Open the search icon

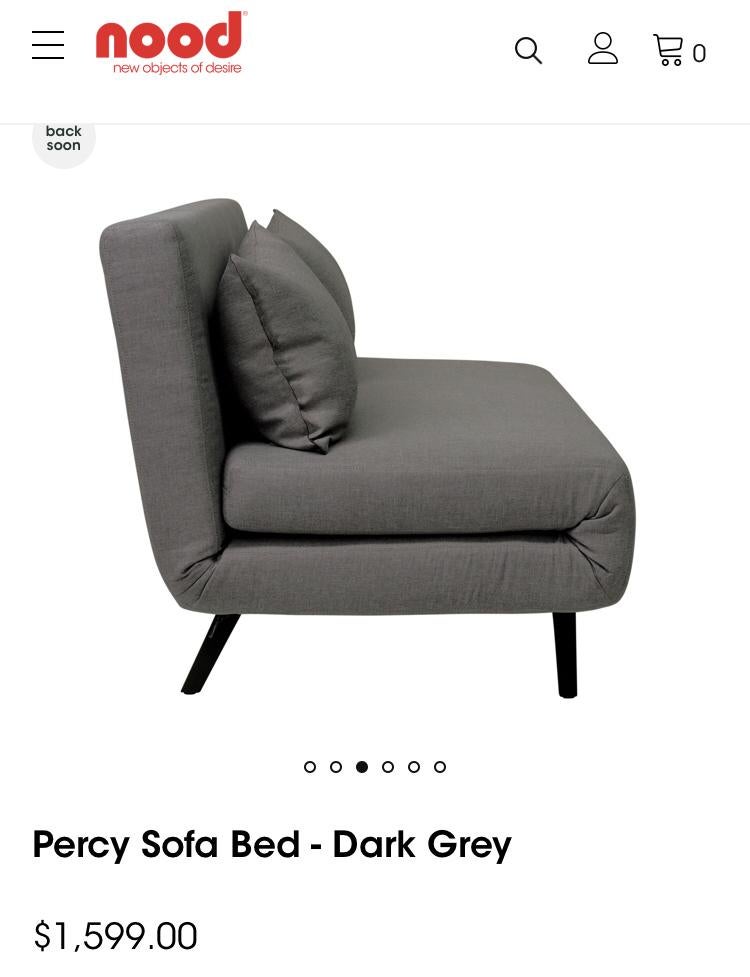pyautogui.click(x=528, y=50)
